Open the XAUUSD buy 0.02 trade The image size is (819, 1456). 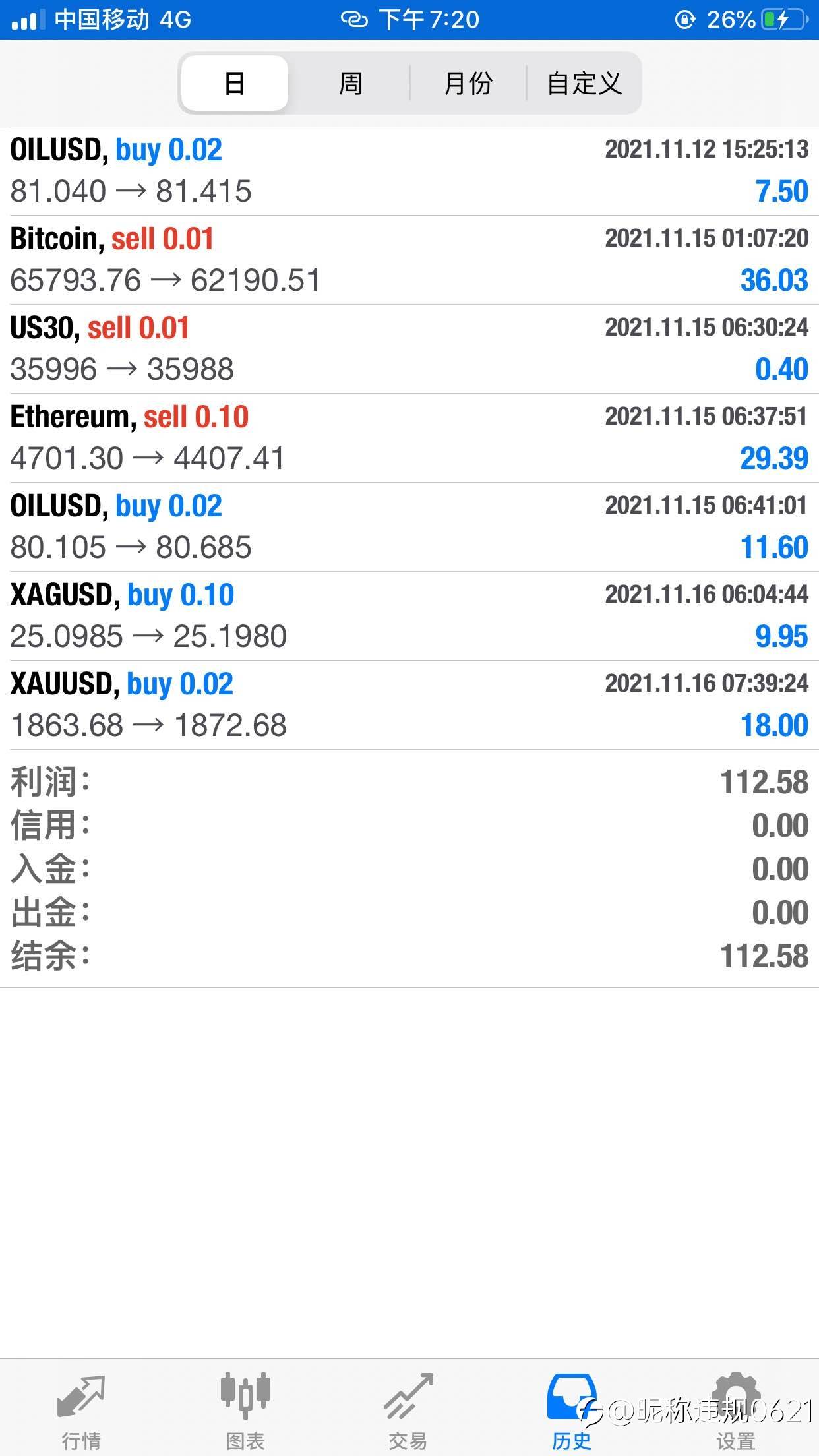409,705
